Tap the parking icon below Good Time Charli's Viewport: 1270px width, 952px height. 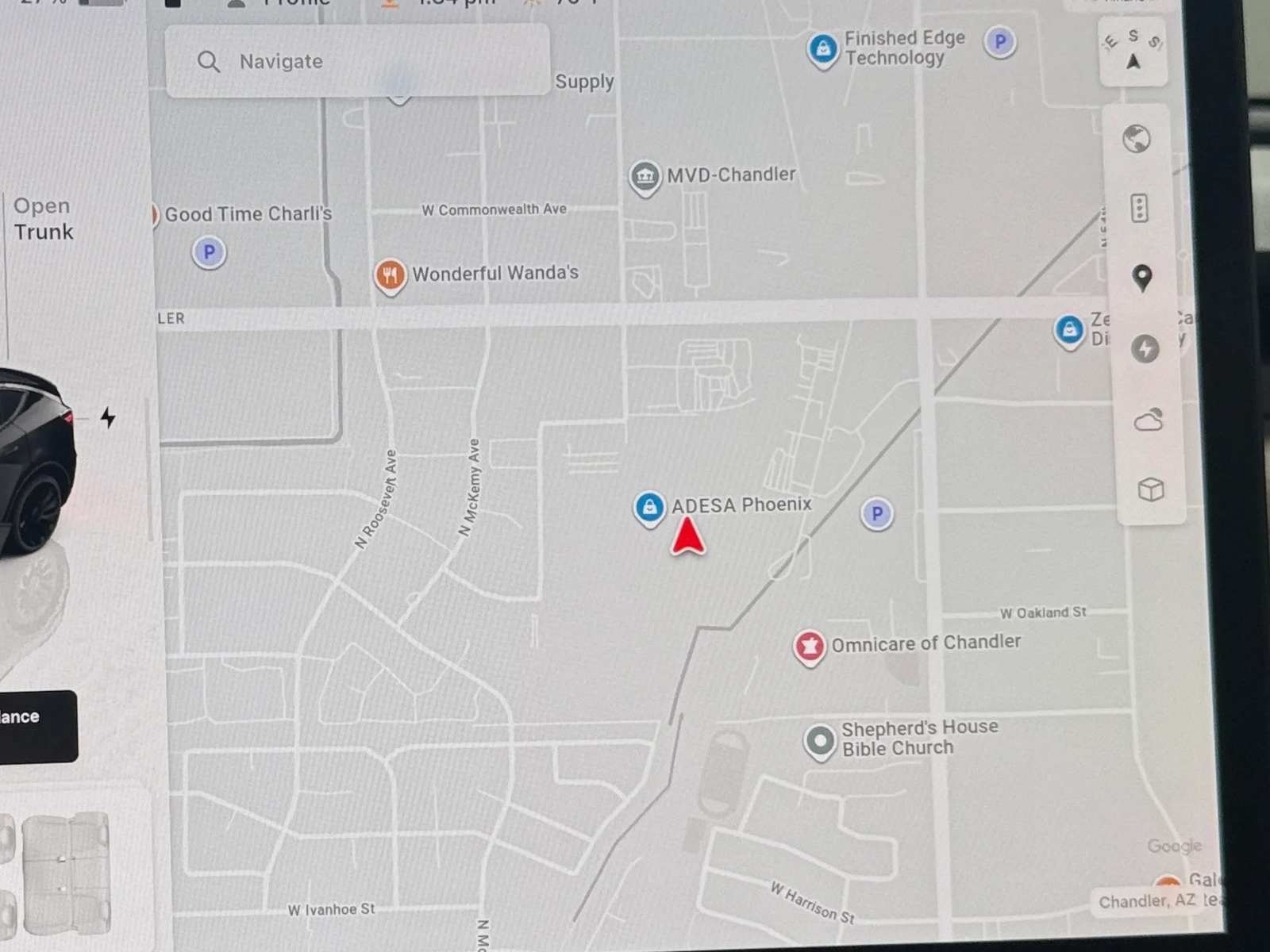pos(209,253)
